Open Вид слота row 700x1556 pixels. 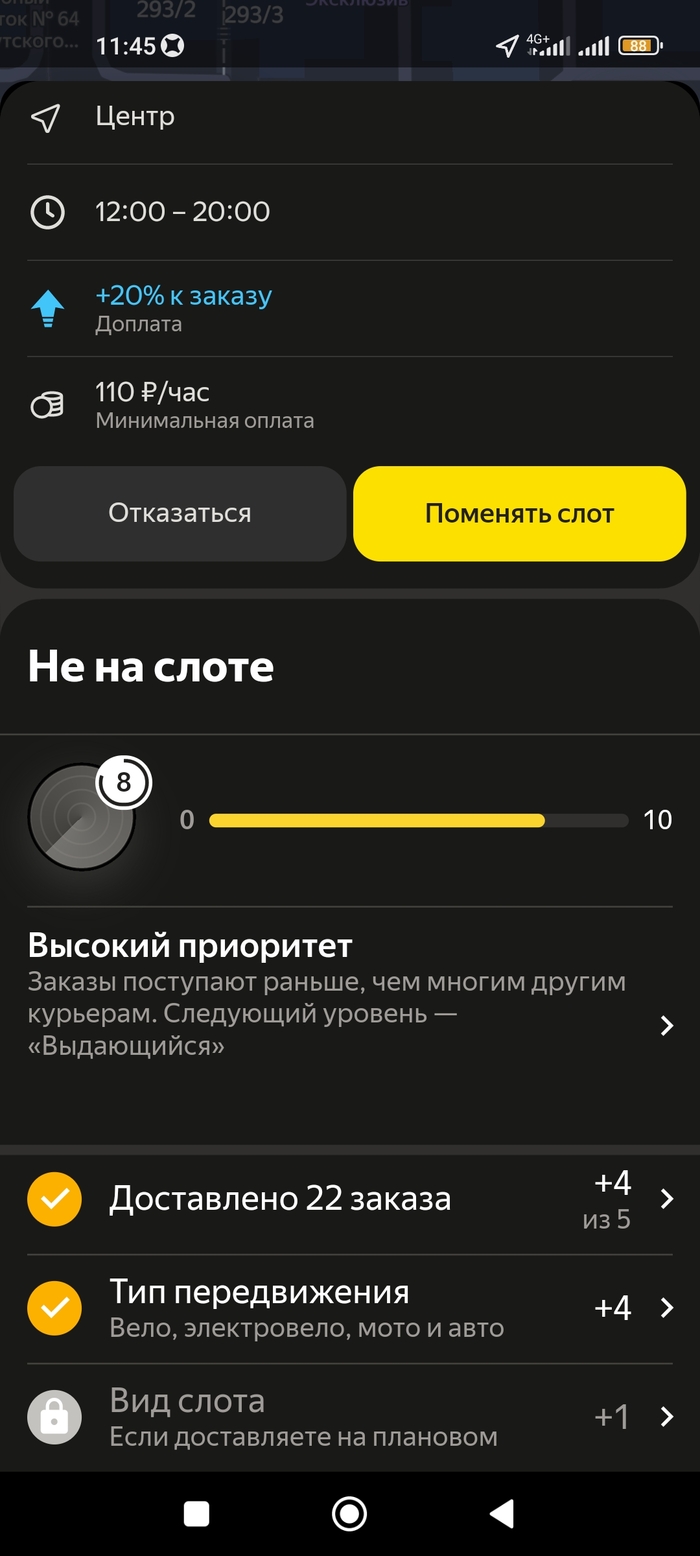(x=350, y=1417)
